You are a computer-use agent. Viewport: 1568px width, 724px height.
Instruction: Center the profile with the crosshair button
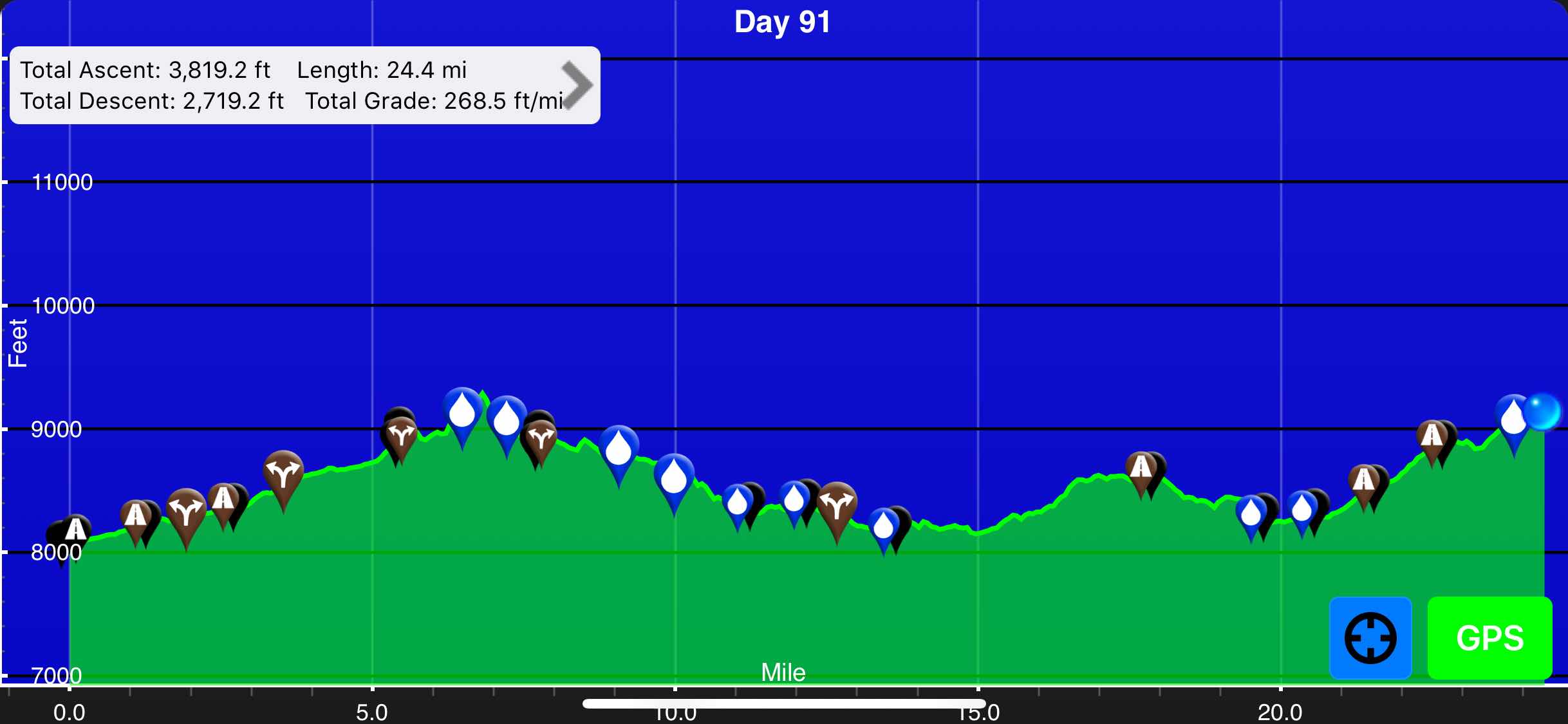point(1370,638)
